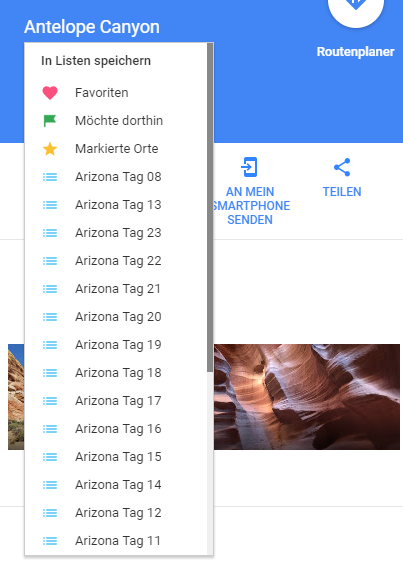The width and height of the screenshot is (403, 561).
Task: Open the Routenplaner directions button
Action: (x=356, y=29)
